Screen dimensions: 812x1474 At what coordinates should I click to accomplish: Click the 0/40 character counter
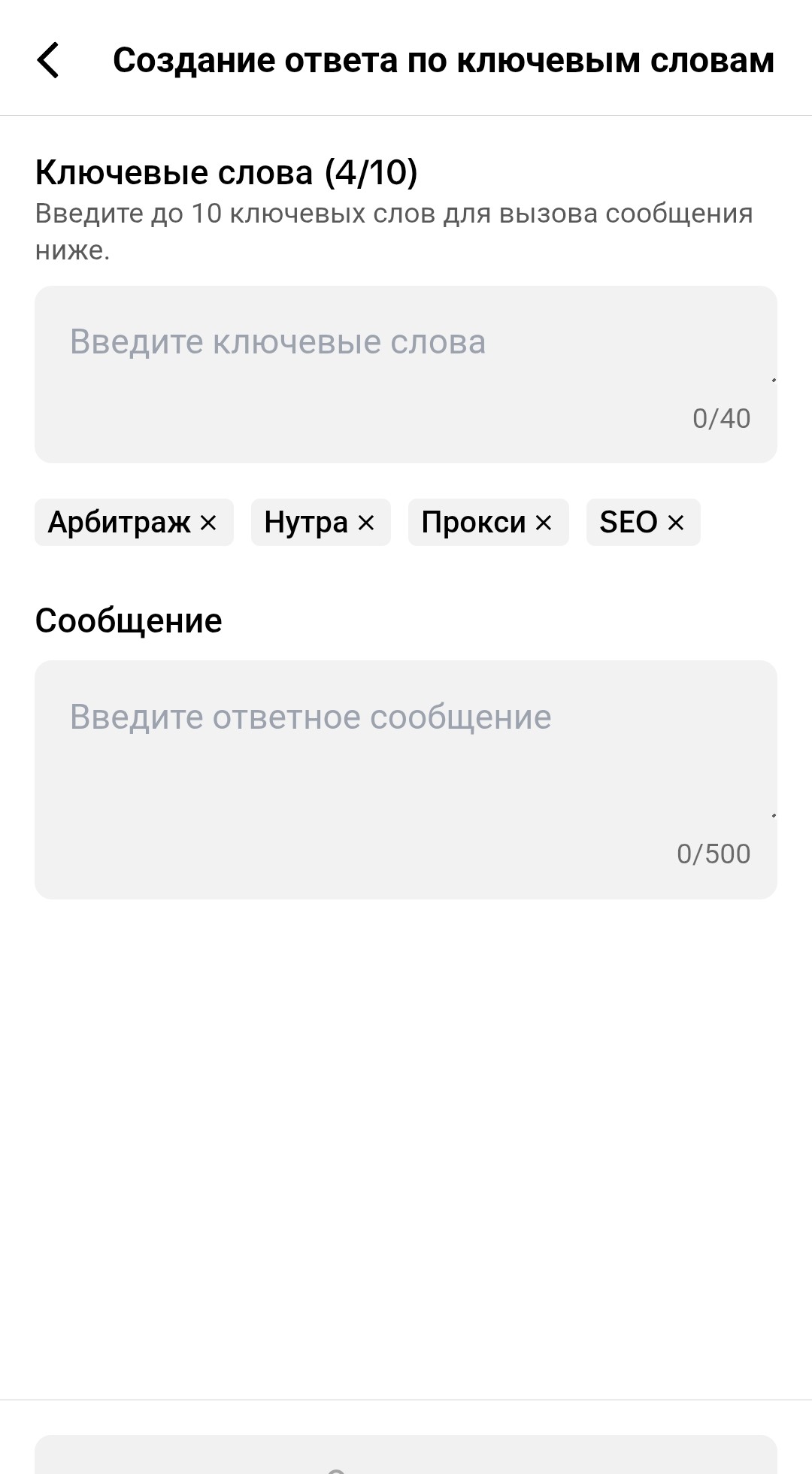721,419
